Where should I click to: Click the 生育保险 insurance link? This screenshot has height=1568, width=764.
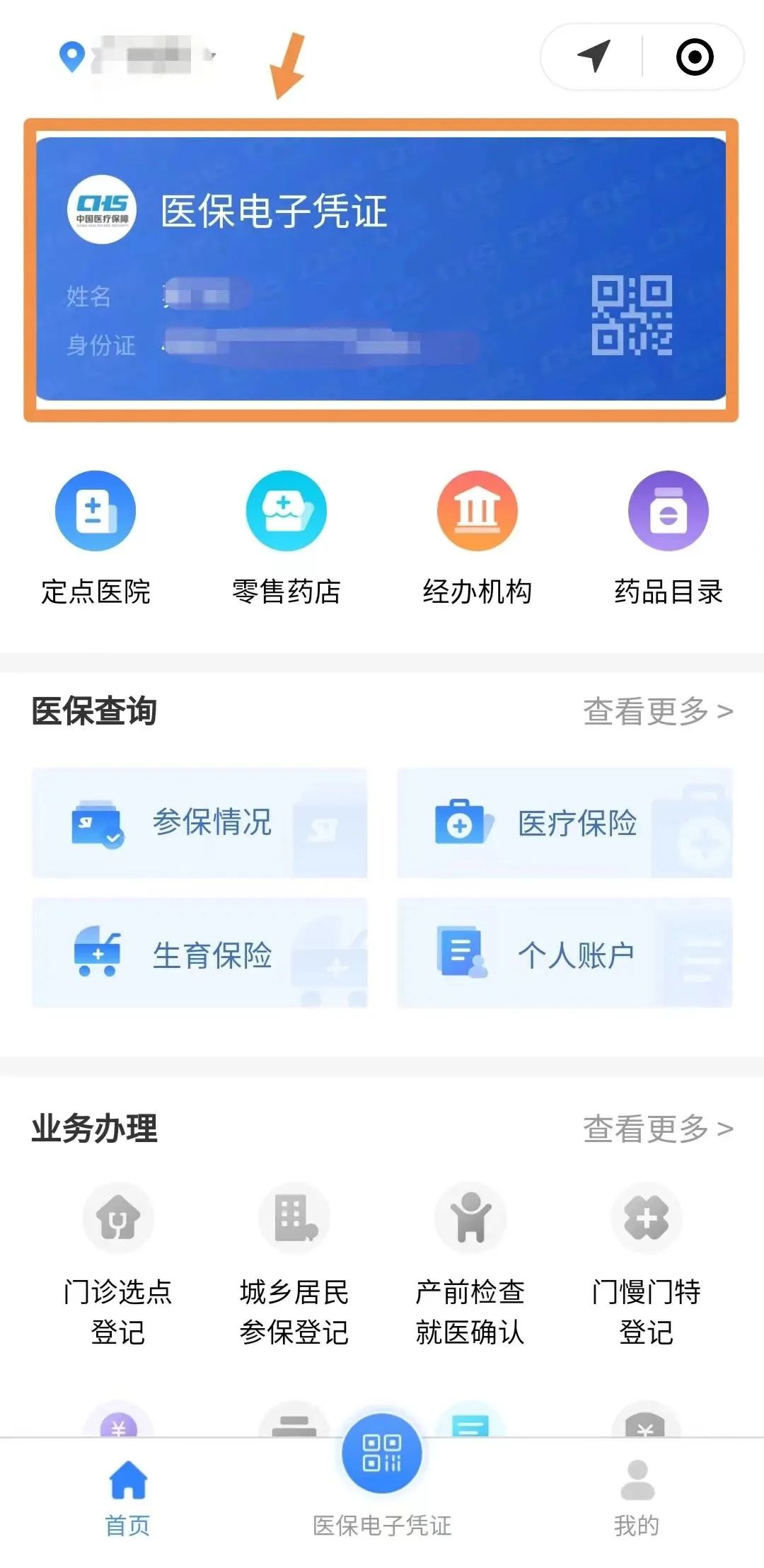pyautogui.click(x=200, y=955)
